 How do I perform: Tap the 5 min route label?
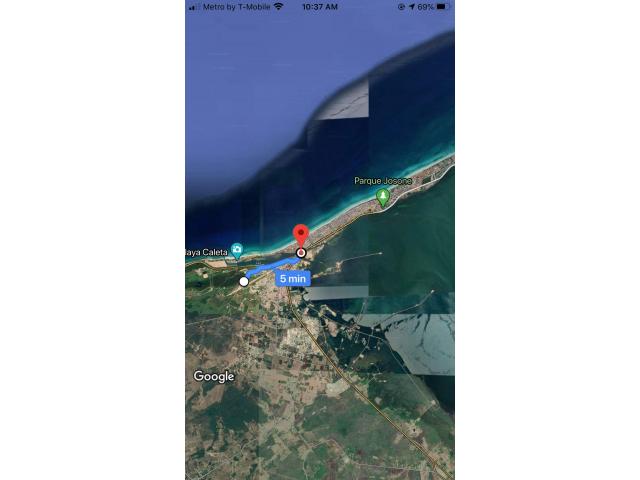pos(293,279)
